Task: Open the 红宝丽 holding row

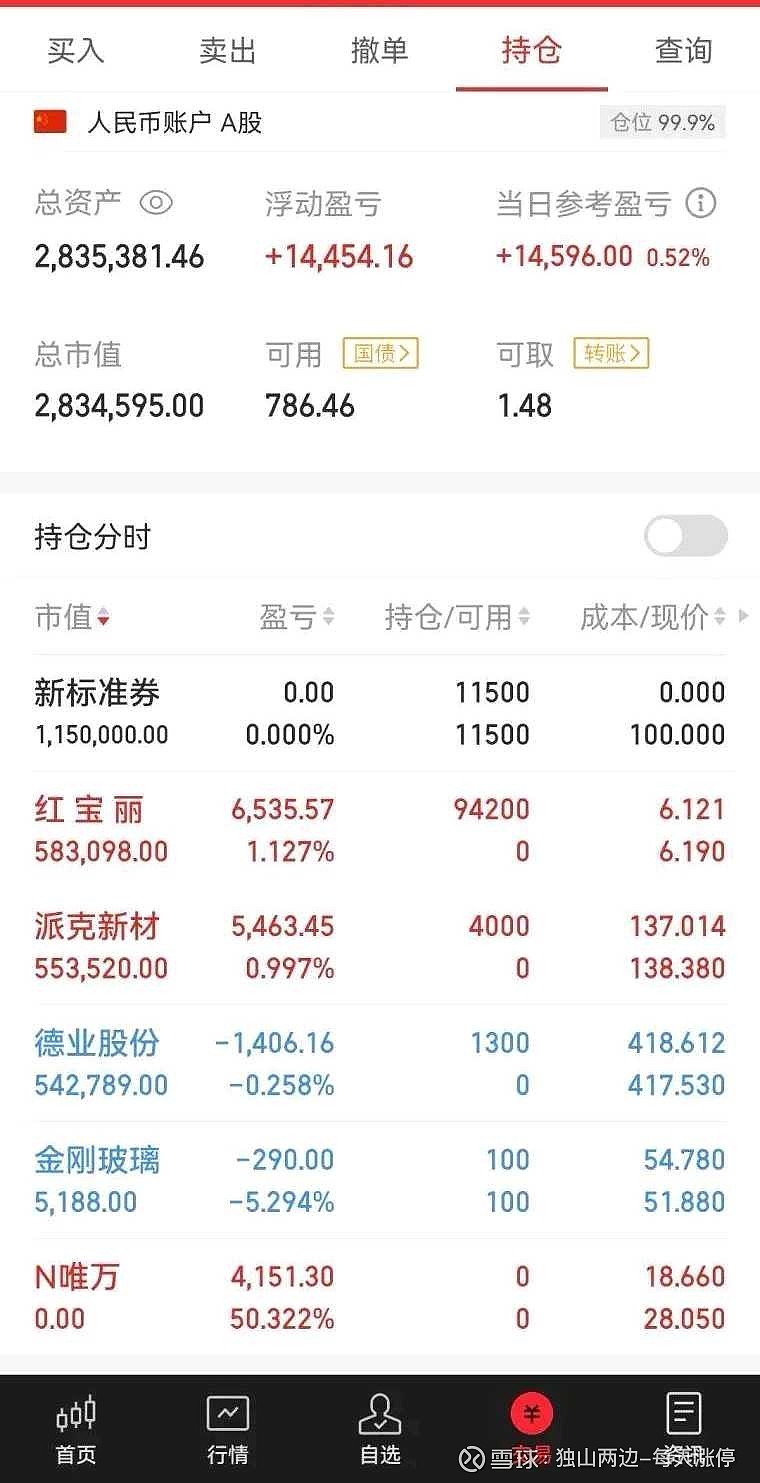Action: coord(380,830)
